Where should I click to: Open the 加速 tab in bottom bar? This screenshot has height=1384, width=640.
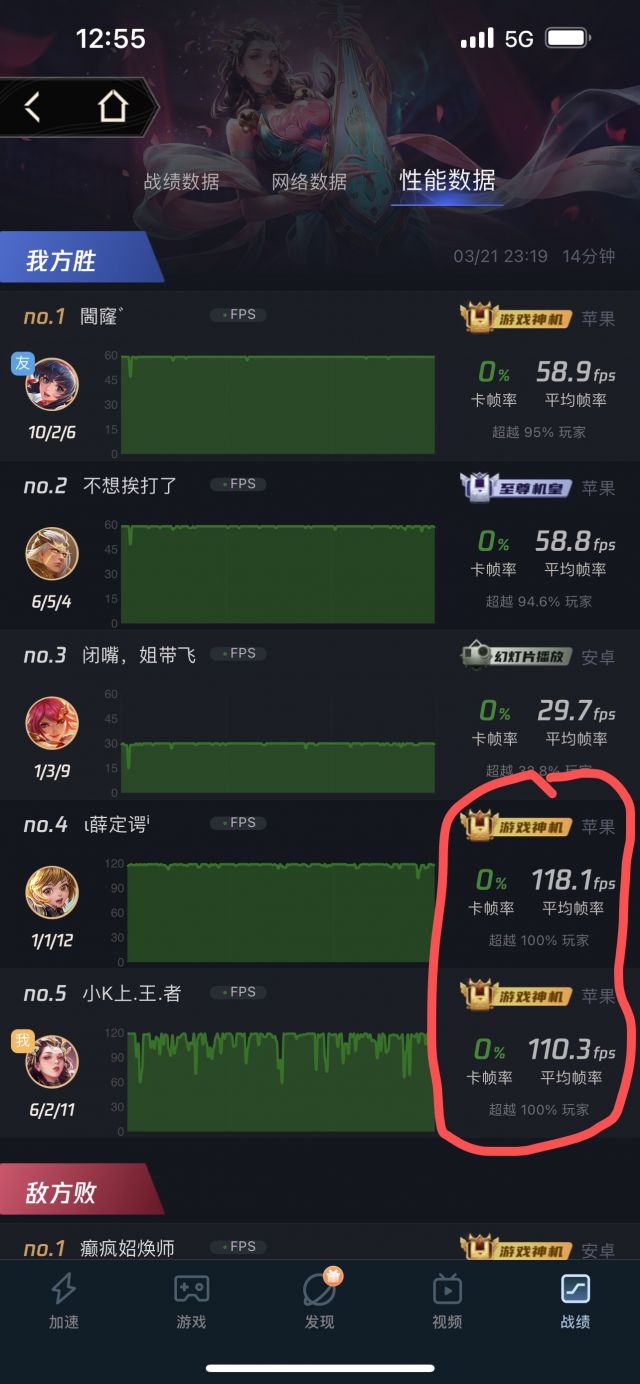(64, 1302)
